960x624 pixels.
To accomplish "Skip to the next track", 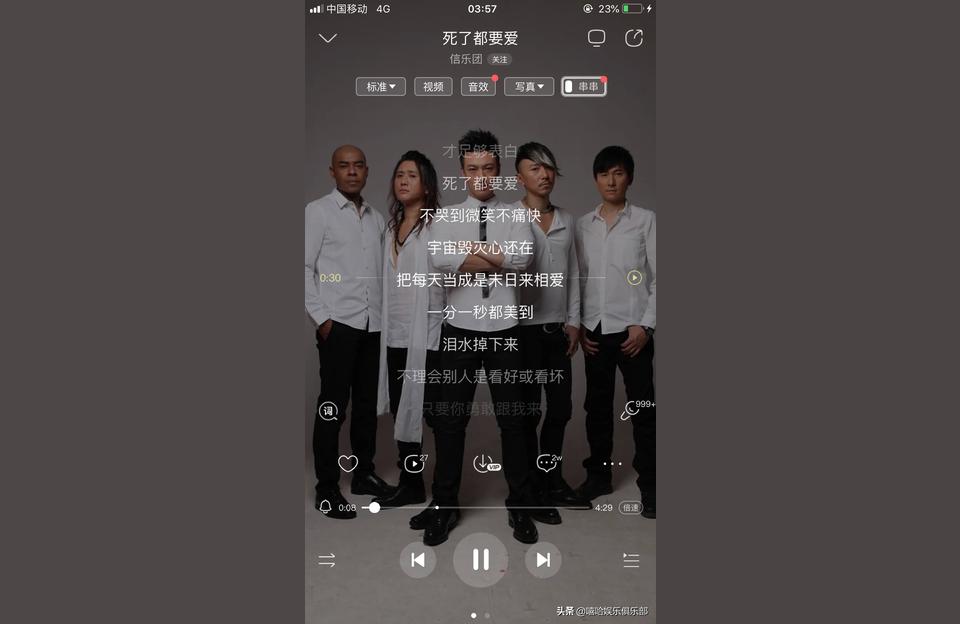I will click(543, 560).
